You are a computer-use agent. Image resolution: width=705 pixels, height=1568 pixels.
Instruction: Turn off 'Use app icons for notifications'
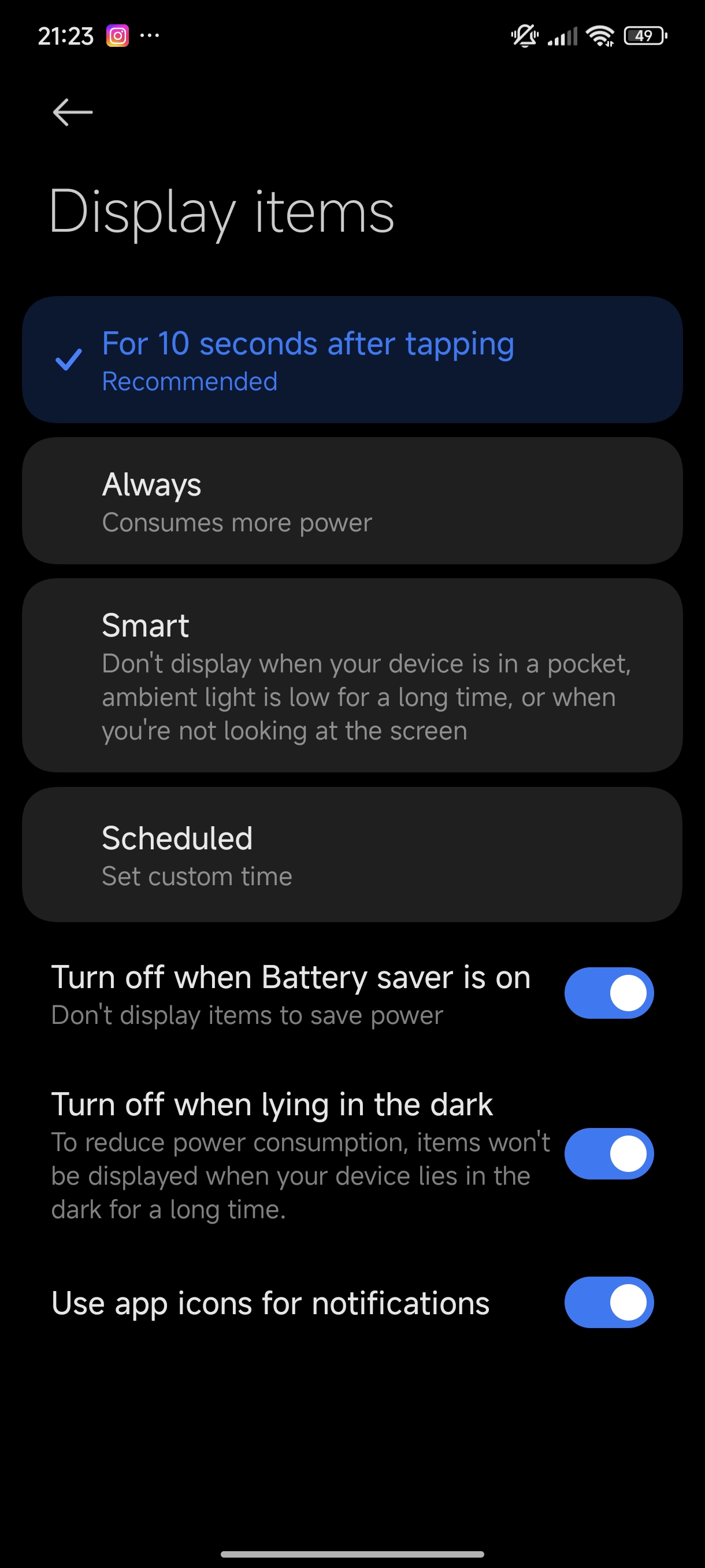pyautogui.click(x=609, y=1302)
